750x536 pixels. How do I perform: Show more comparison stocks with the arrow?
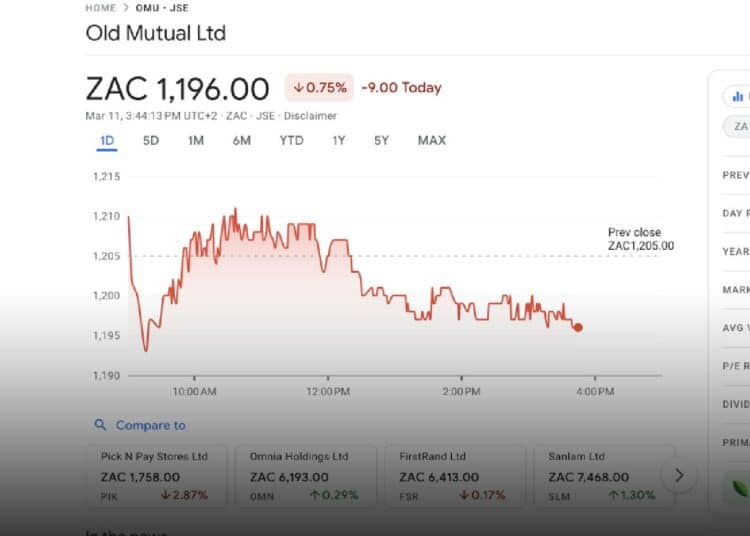coord(679,475)
